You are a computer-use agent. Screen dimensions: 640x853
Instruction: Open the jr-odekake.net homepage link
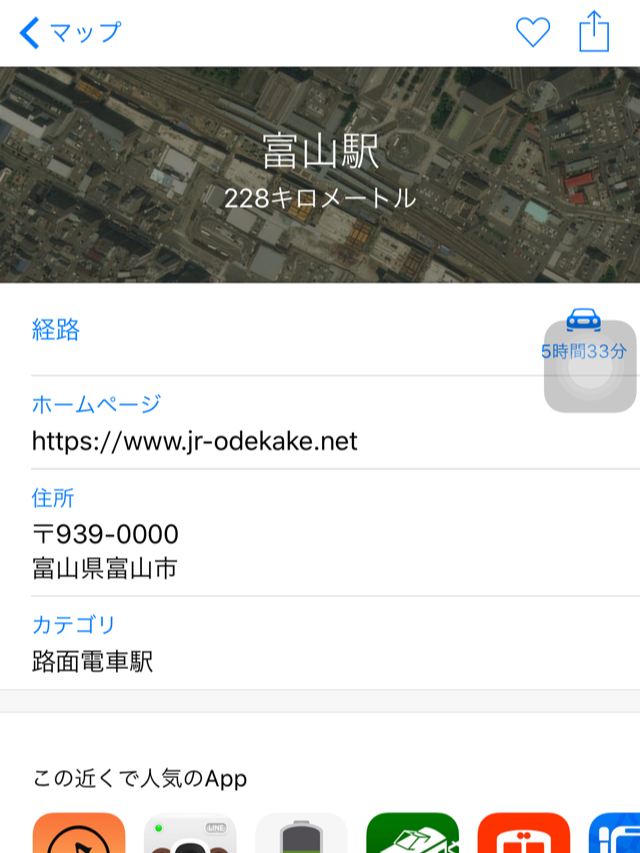coord(195,441)
